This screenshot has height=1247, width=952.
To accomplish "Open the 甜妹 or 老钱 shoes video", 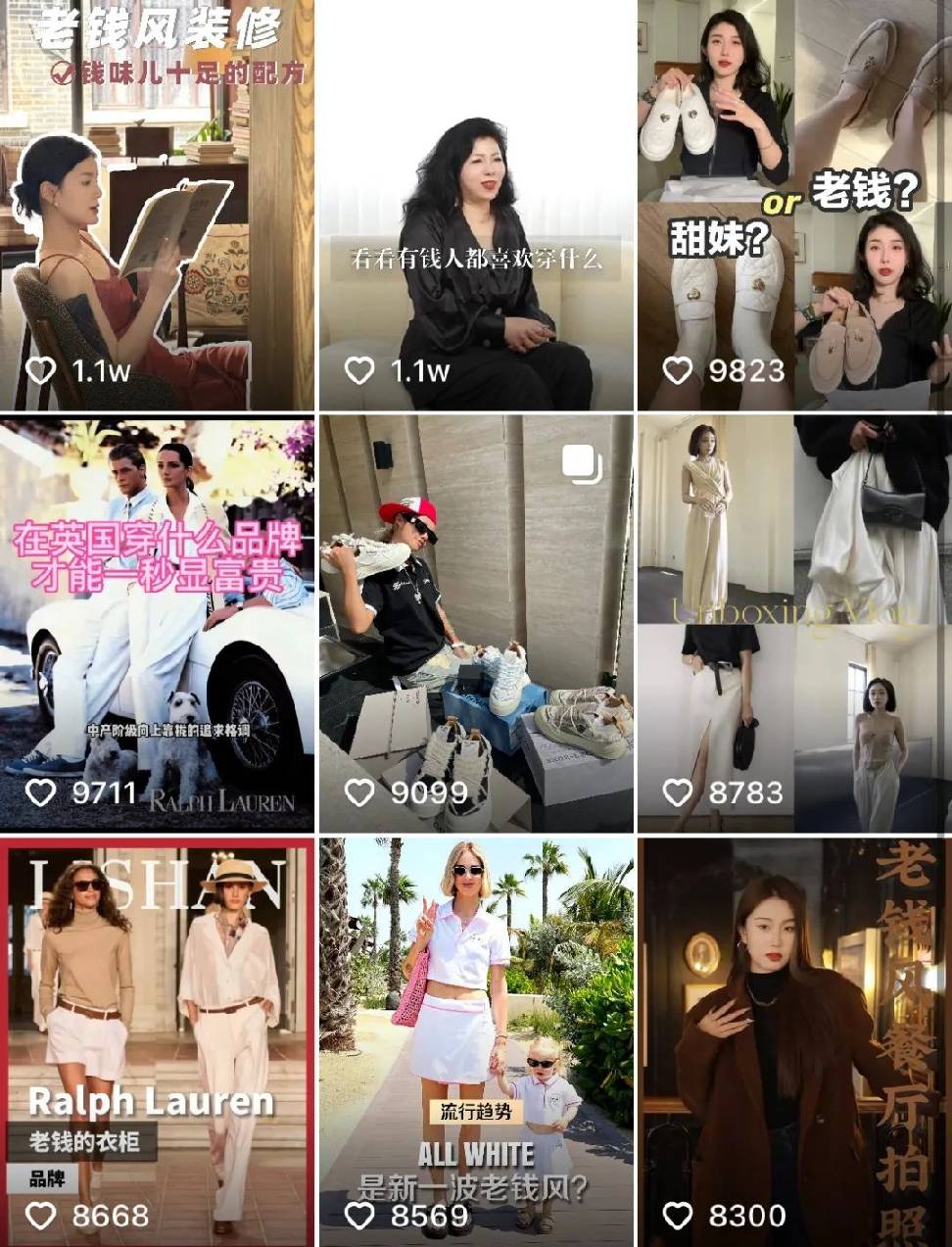I will [x=794, y=206].
